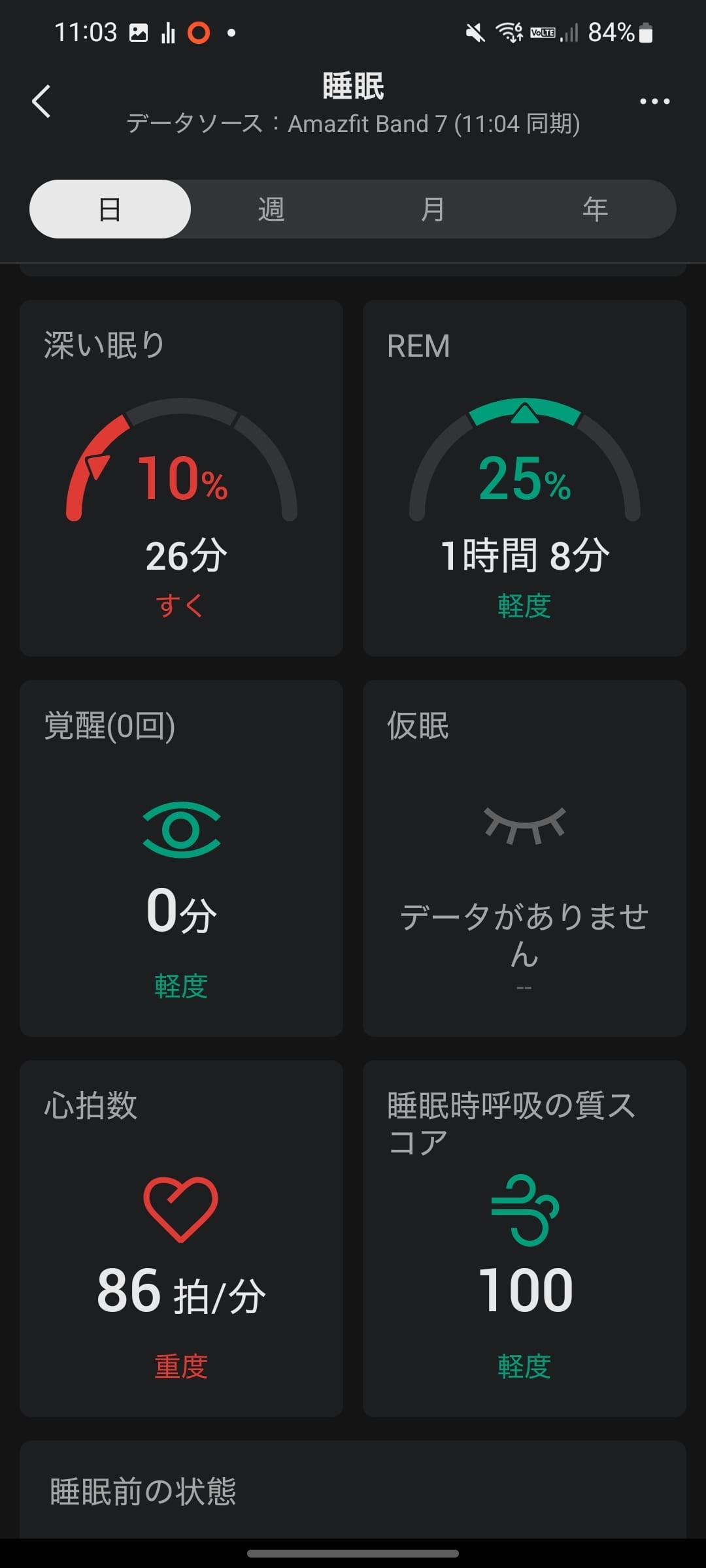
Task: Select the 日 (day) tab
Action: click(110, 209)
